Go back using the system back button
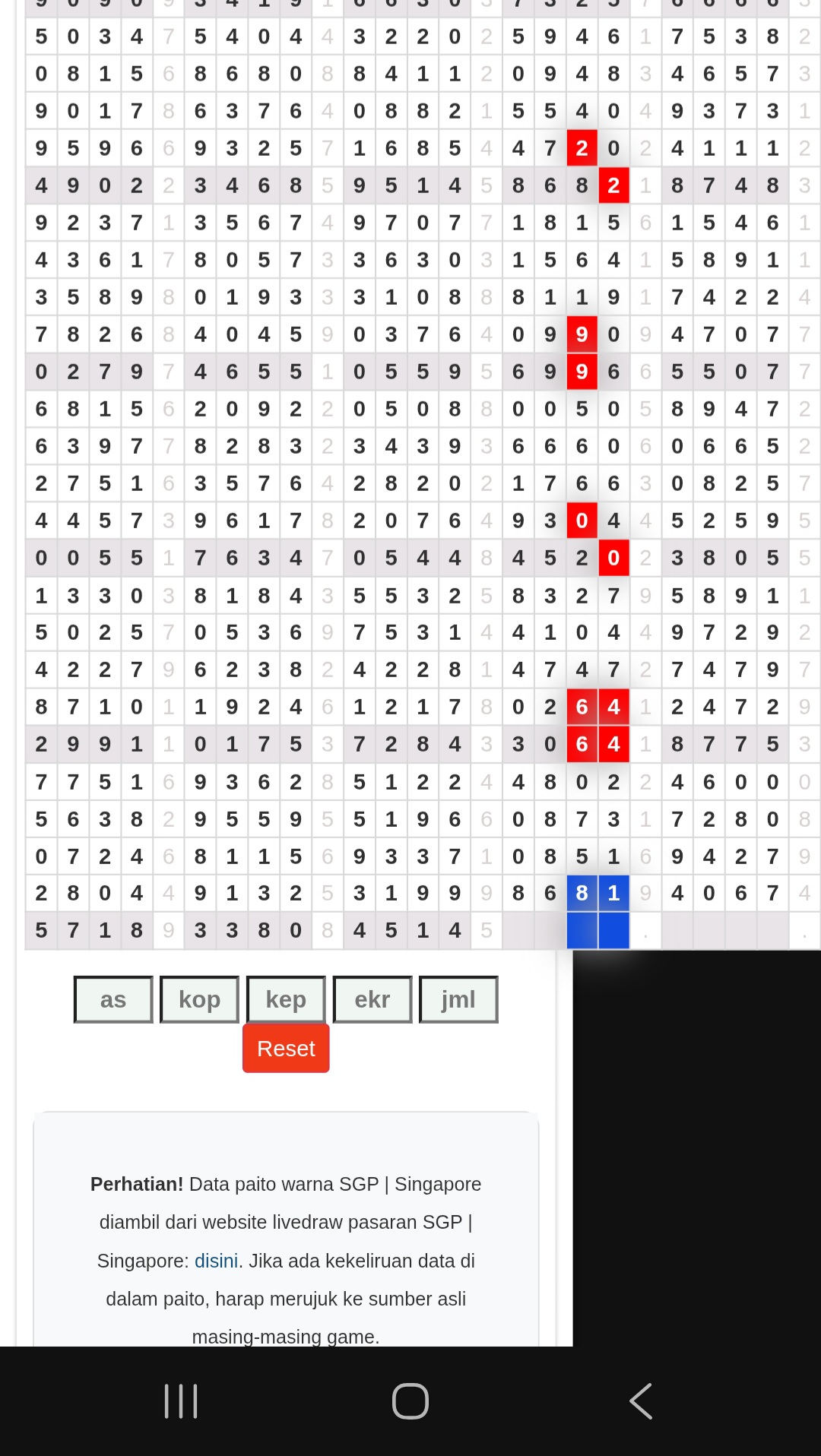Viewport: 821px width, 1456px height. (641, 1401)
